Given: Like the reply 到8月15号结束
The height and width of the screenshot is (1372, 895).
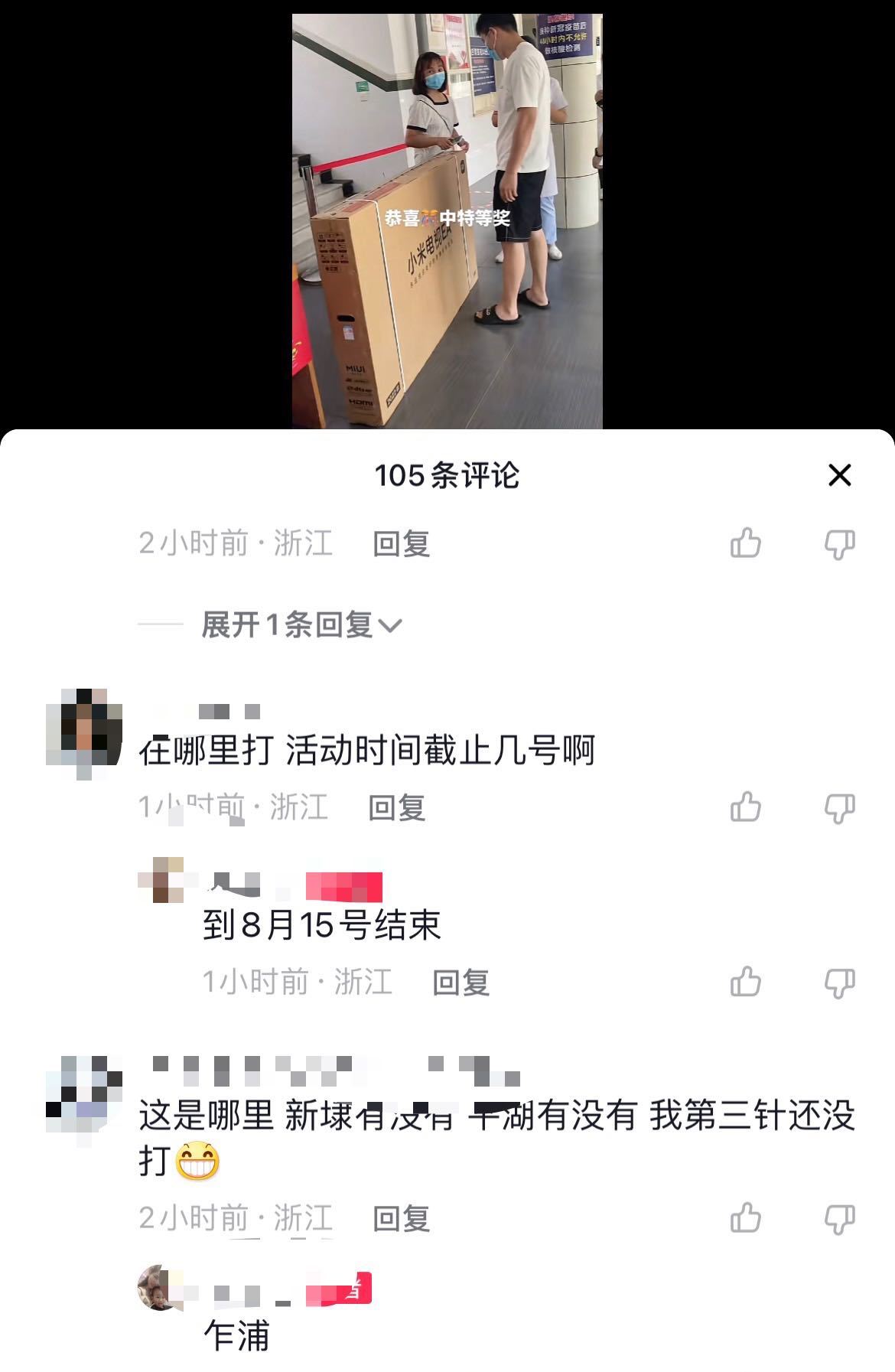Looking at the screenshot, I should pos(746,982).
